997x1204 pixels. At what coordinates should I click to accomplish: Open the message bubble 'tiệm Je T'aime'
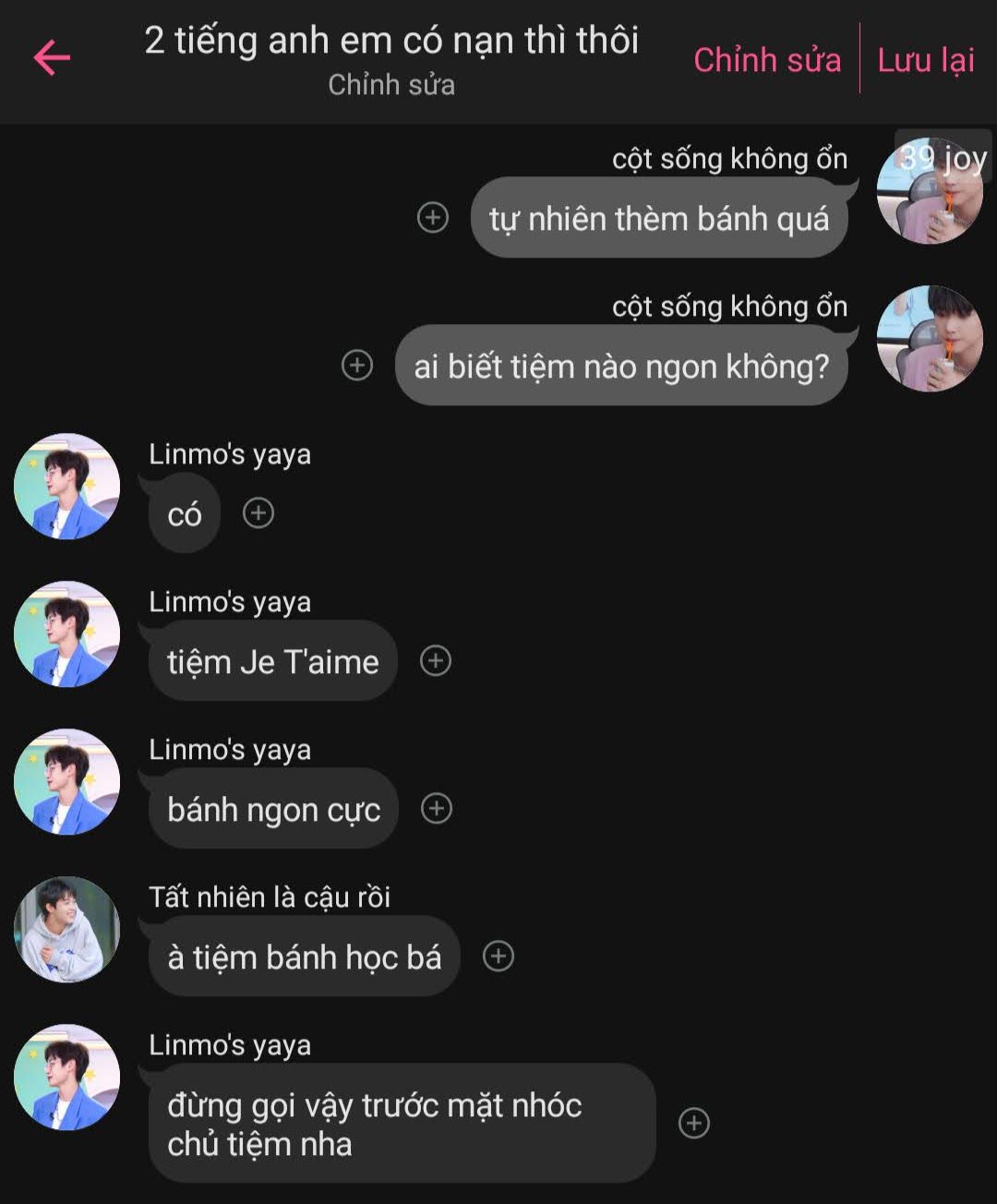click(x=272, y=661)
